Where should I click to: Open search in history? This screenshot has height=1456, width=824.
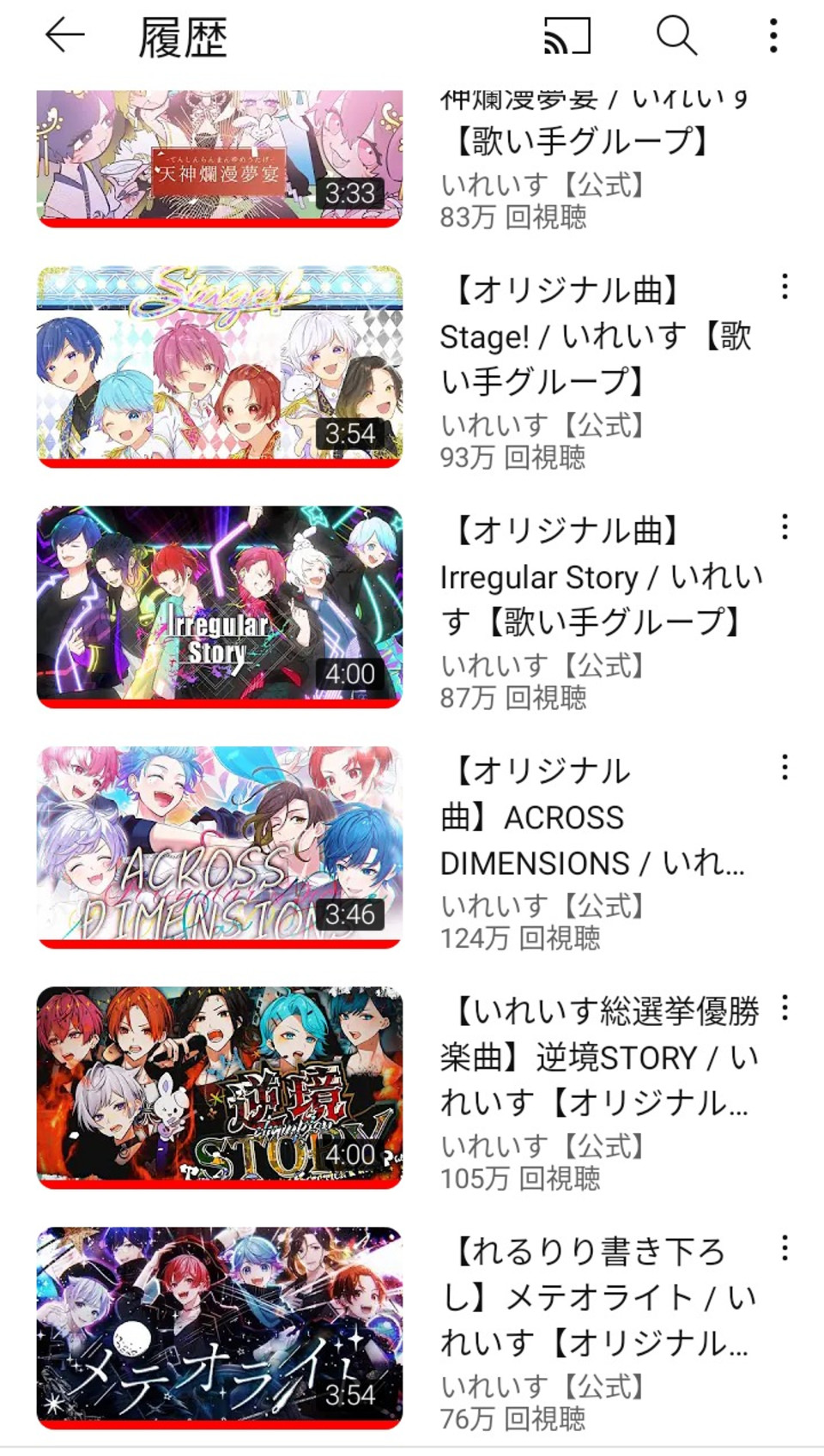(676, 36)
